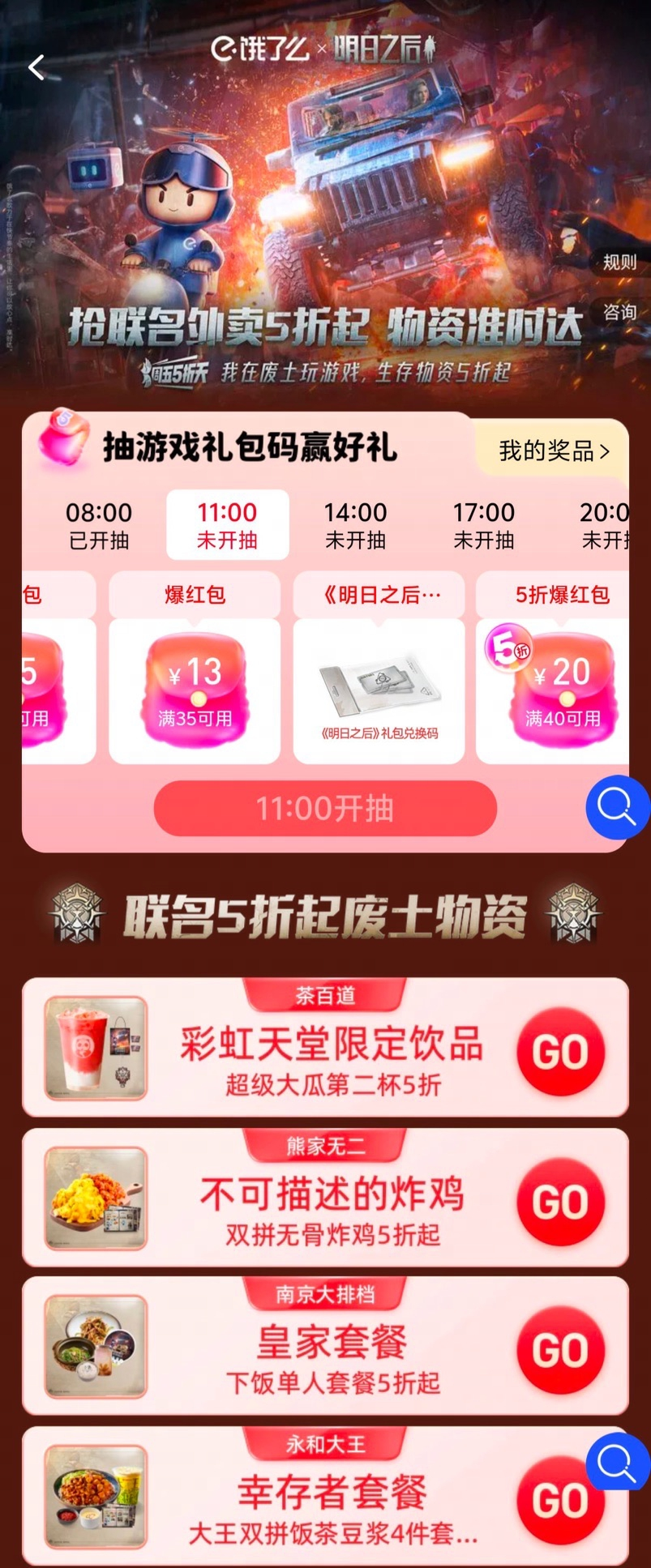Open the 规则 rules page

(x=619, y=262)
